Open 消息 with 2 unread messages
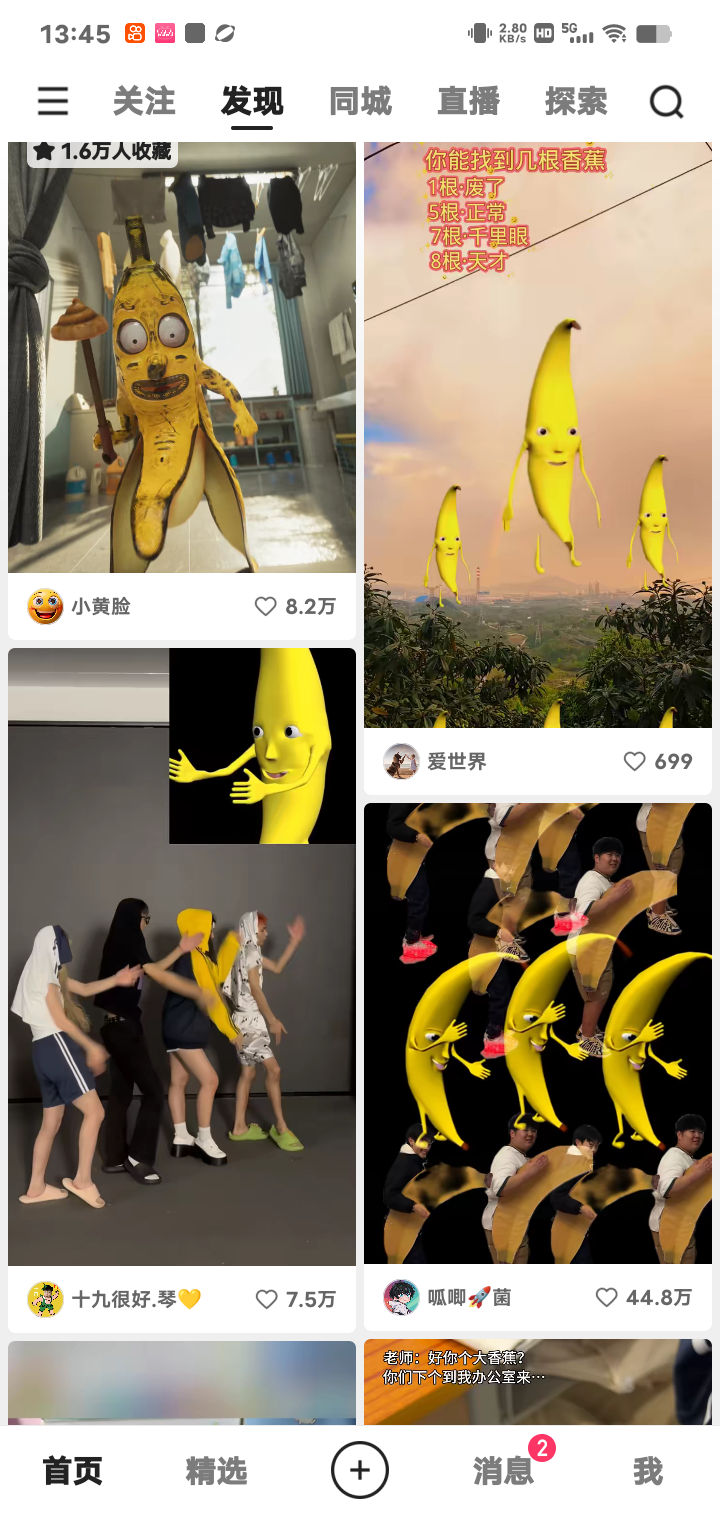 coord(504,1471)
